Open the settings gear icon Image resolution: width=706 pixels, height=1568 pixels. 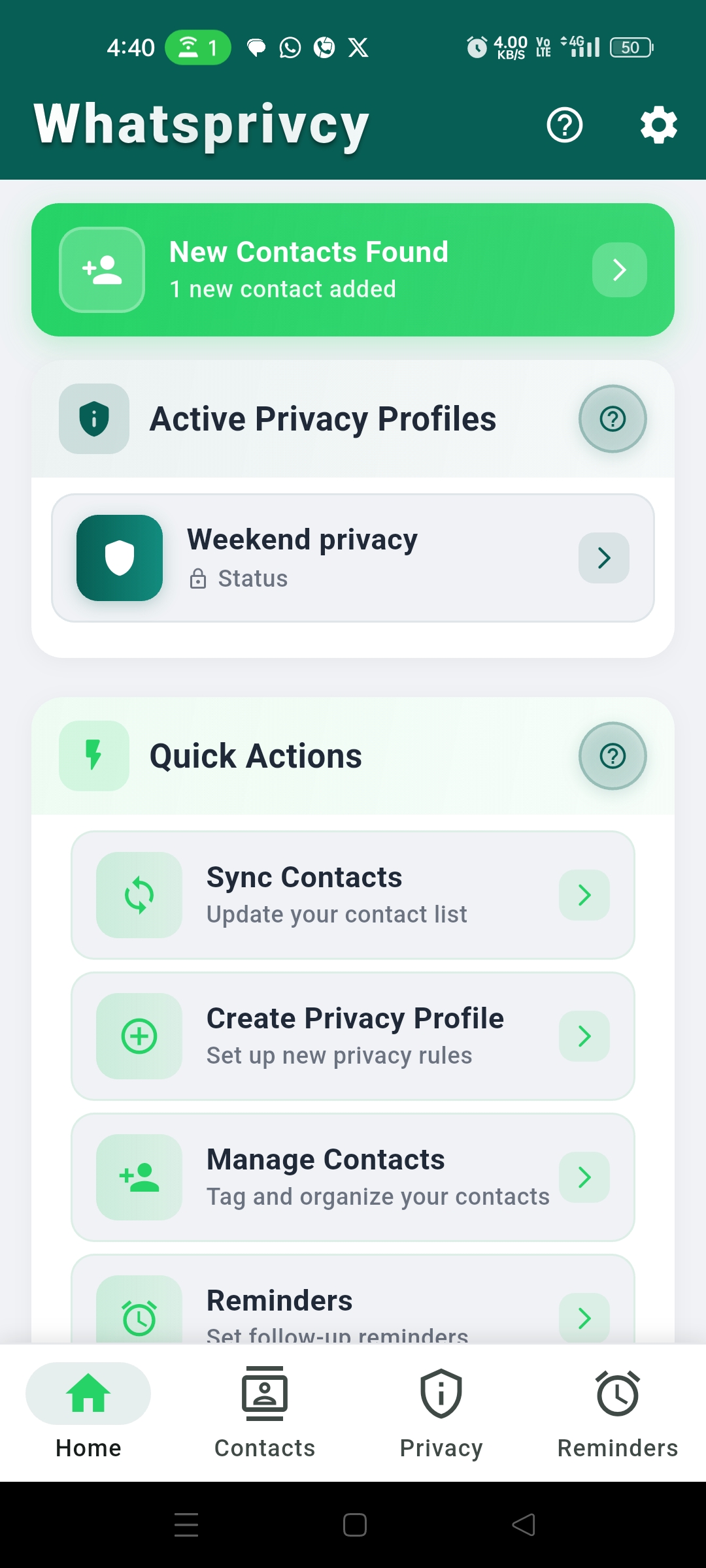[658, 124]
